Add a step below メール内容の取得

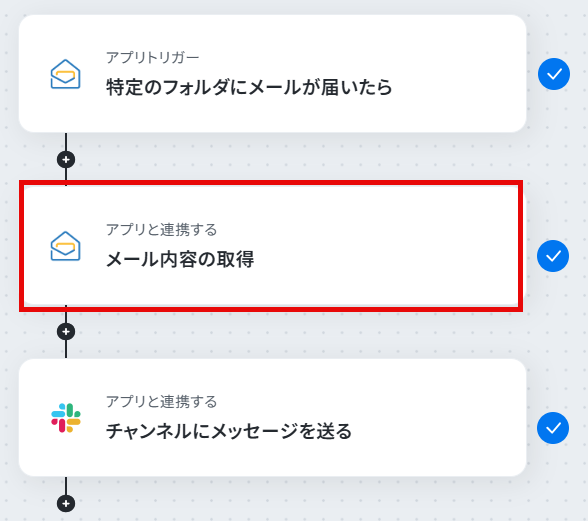click(x=66, y=332)
